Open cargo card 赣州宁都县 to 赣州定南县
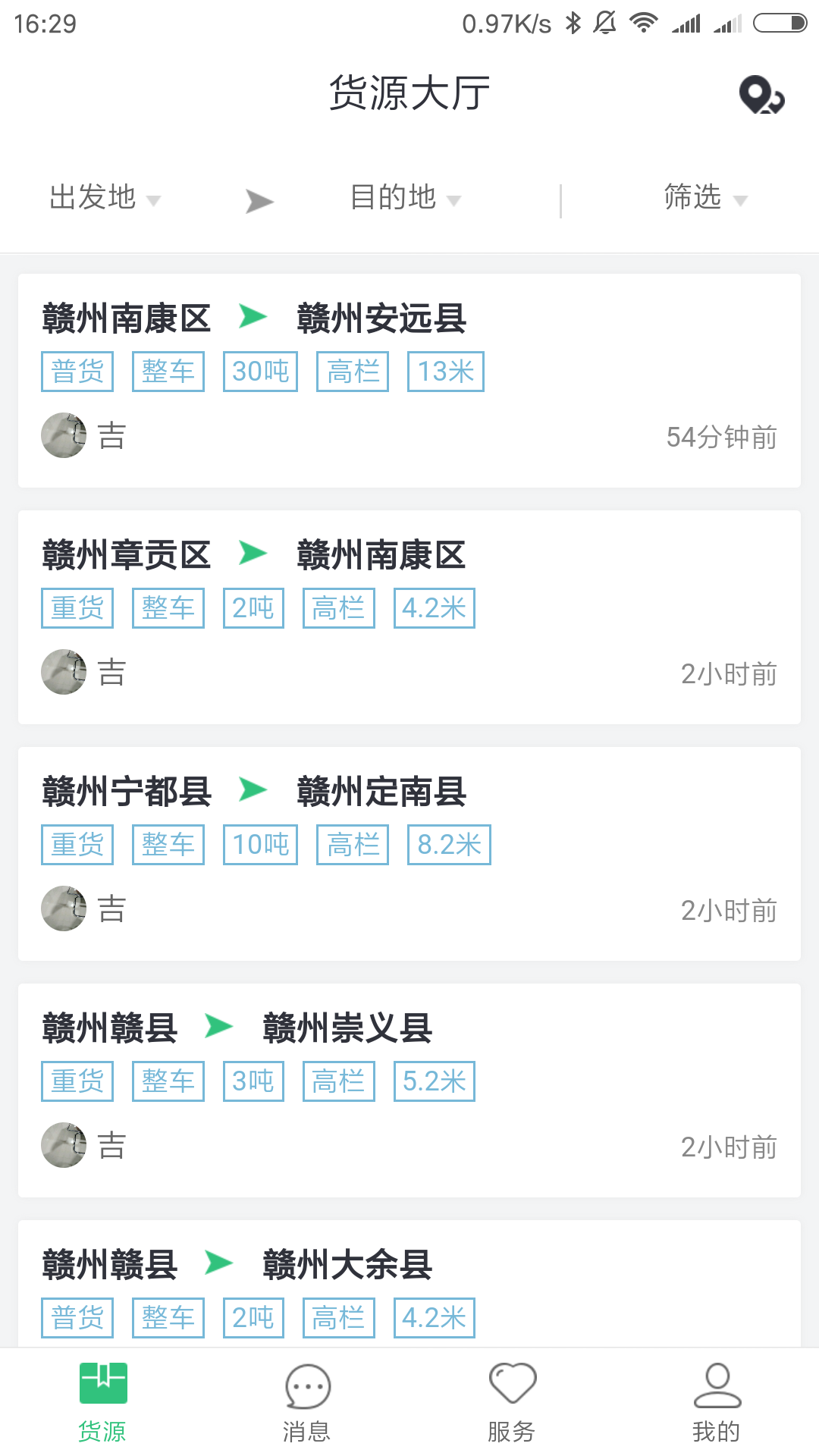This screenshot has width=819, height=1456. (x=409, y=854)
